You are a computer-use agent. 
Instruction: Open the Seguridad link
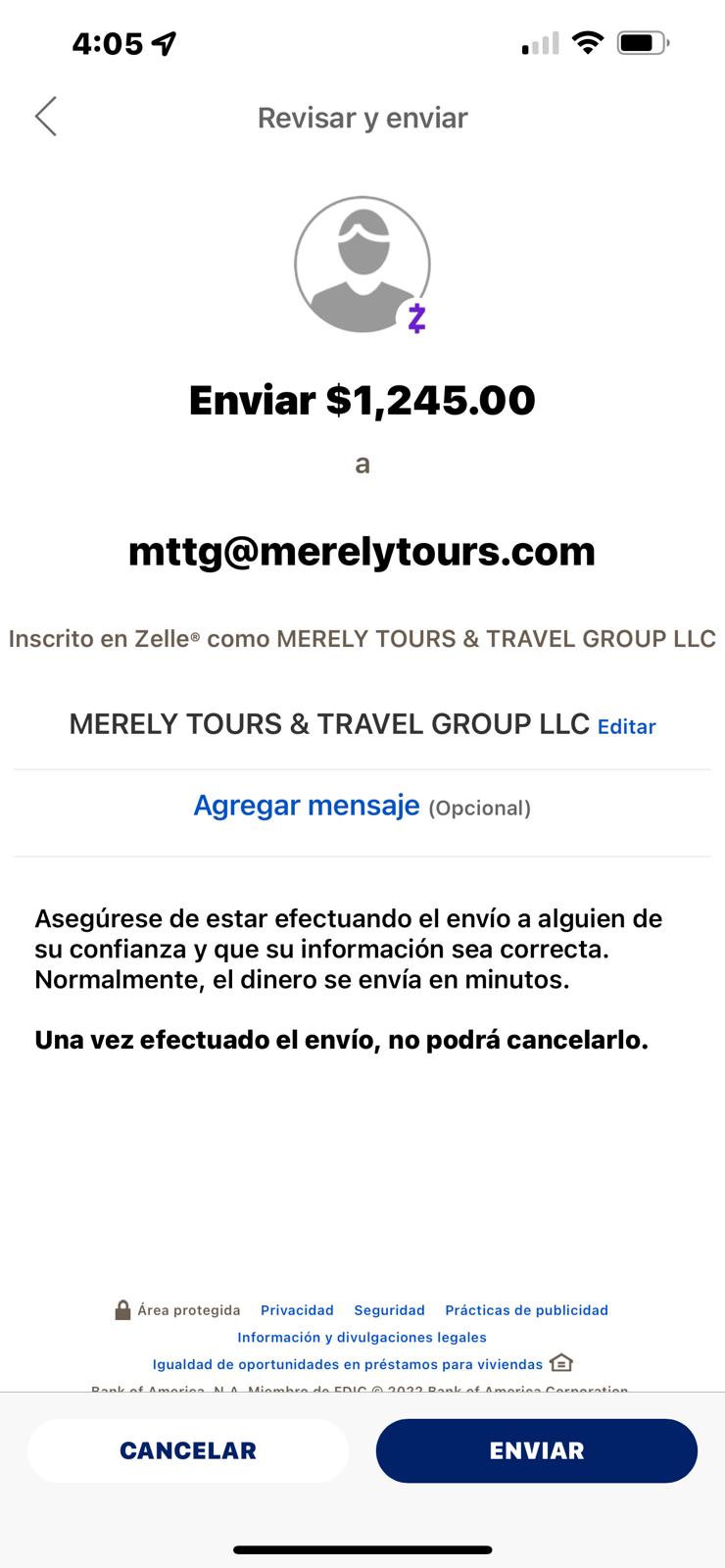coord(389,1310)
